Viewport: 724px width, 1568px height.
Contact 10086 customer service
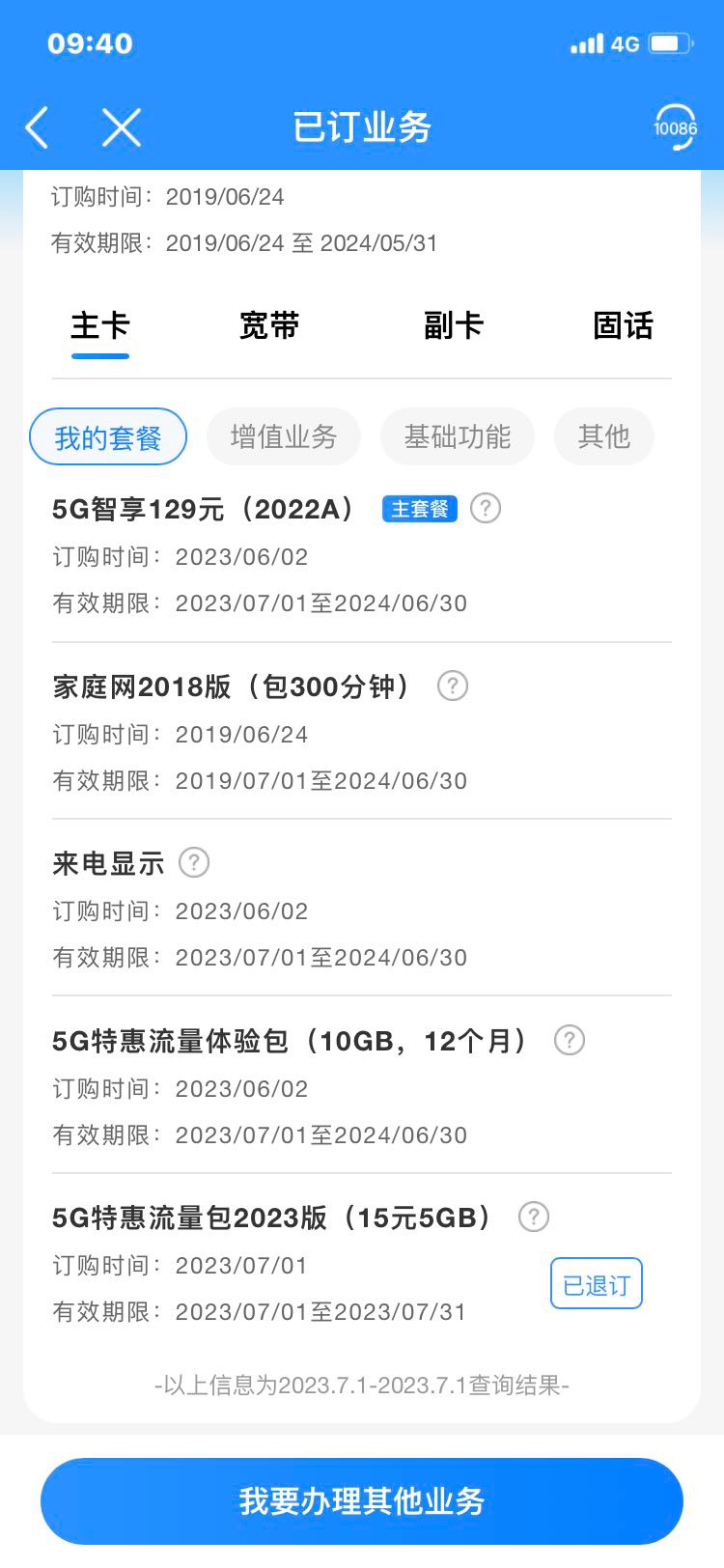tap(675, 127)
